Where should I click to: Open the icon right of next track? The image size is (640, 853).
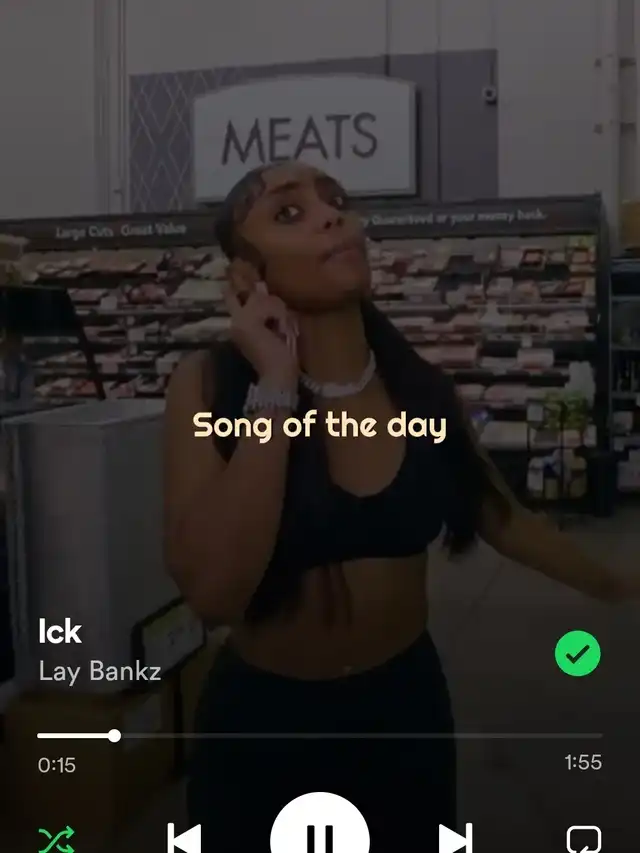click(583, 838)
